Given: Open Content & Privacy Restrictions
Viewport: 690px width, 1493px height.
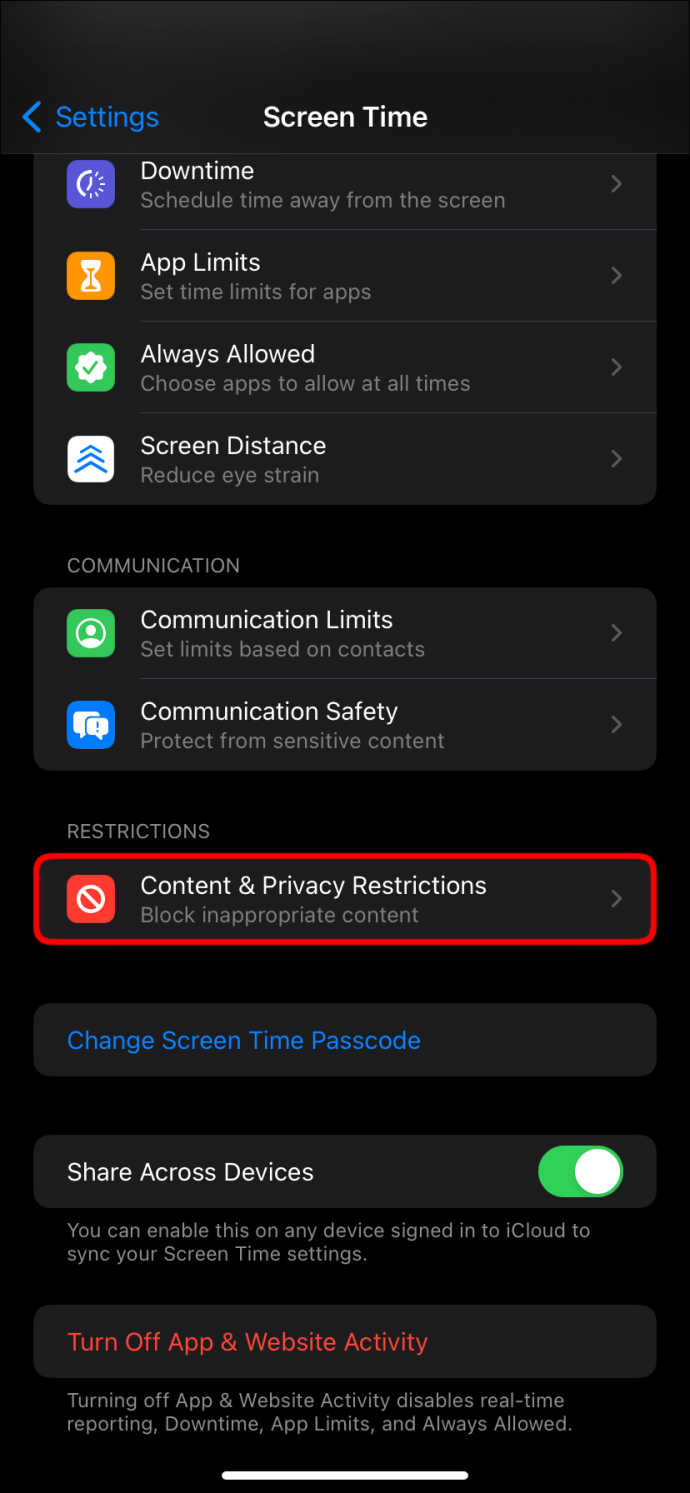Looking at the screenshot, I should tap(345, 899).
